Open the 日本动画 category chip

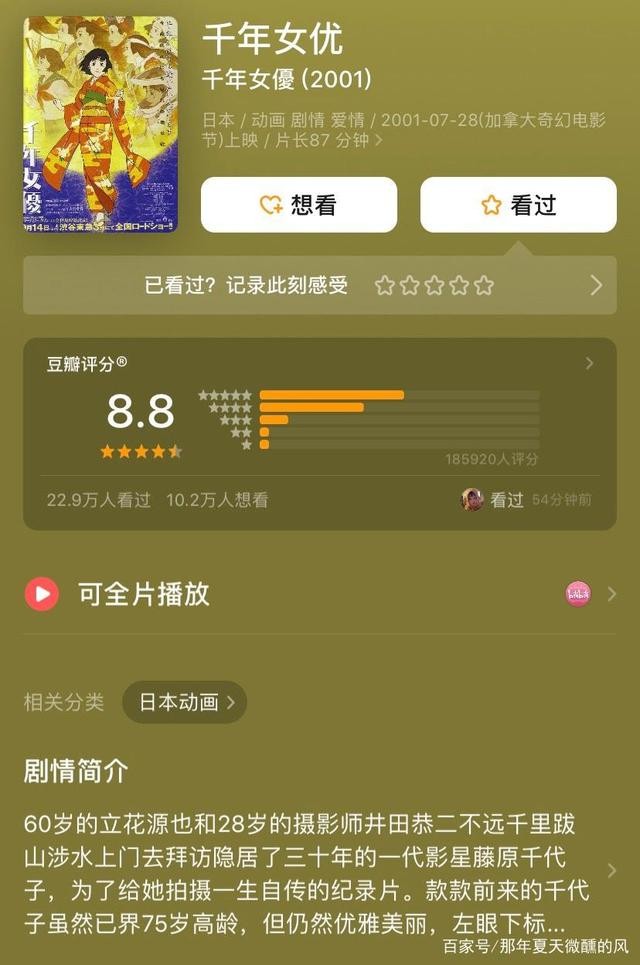coord(185,702)
